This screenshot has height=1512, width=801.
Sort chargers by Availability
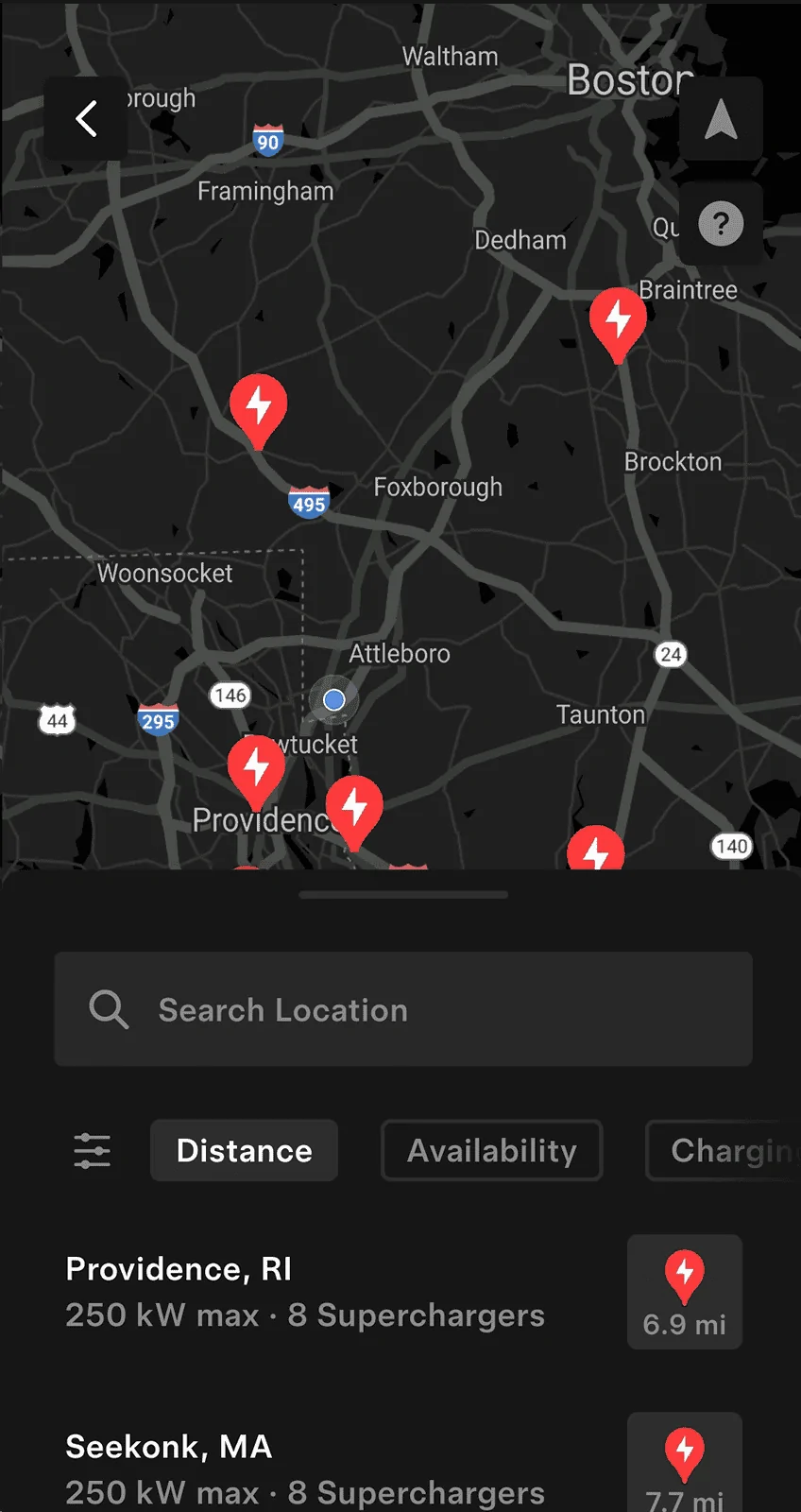coord(491,1150)
